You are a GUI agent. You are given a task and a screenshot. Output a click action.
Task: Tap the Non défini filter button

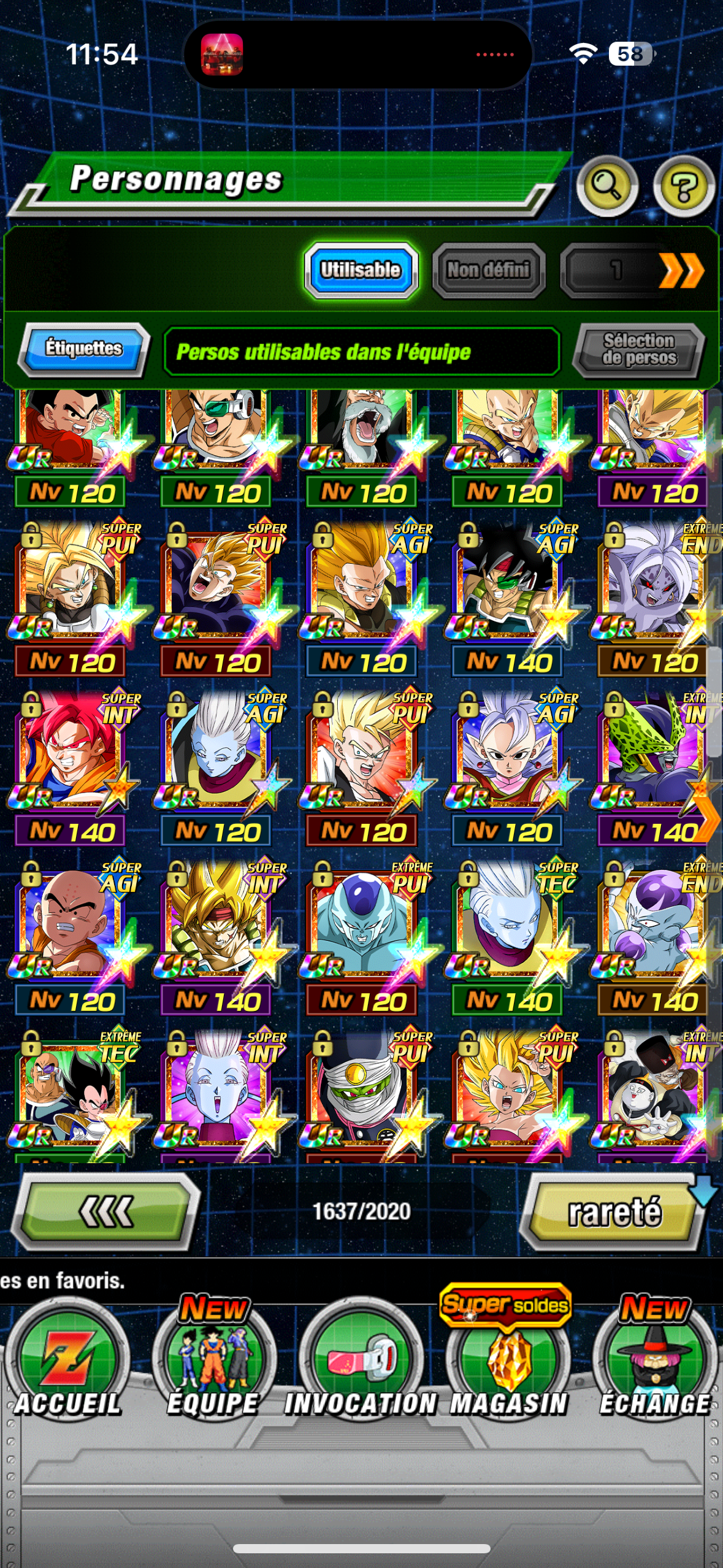click(x=488, y=271)
